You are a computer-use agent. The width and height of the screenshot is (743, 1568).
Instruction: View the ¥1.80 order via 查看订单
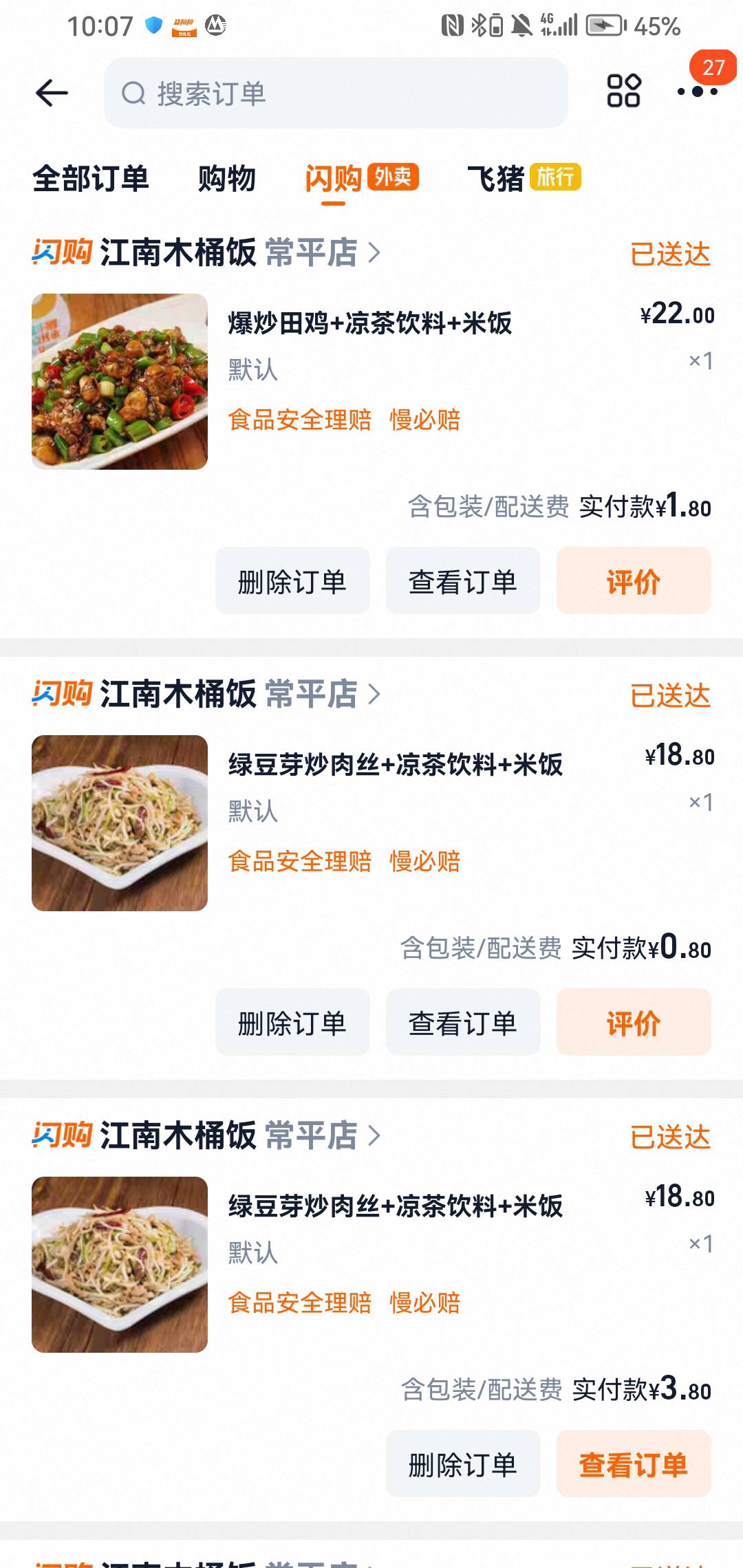click(x=463, y=580)
